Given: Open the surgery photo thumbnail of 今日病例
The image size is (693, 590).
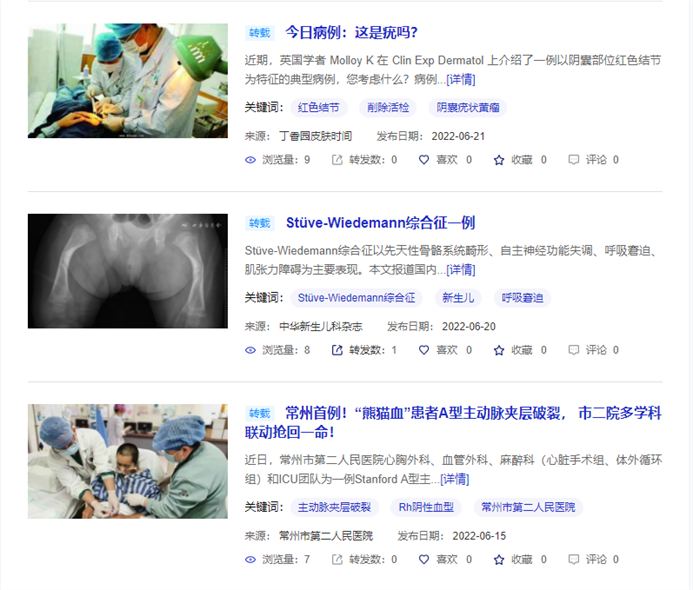Looking at the screenshot, I should (127, 80).
